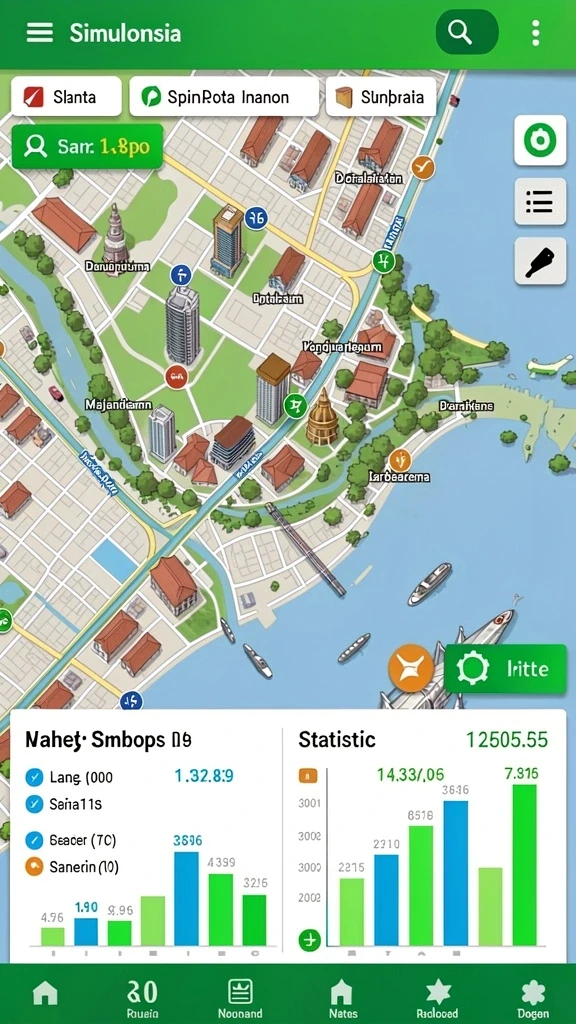Image resolution: width=576 pixels, height=1024 pixels.
Task: Toggle the Saha11s checkbox
Action: tap(34, 804)
